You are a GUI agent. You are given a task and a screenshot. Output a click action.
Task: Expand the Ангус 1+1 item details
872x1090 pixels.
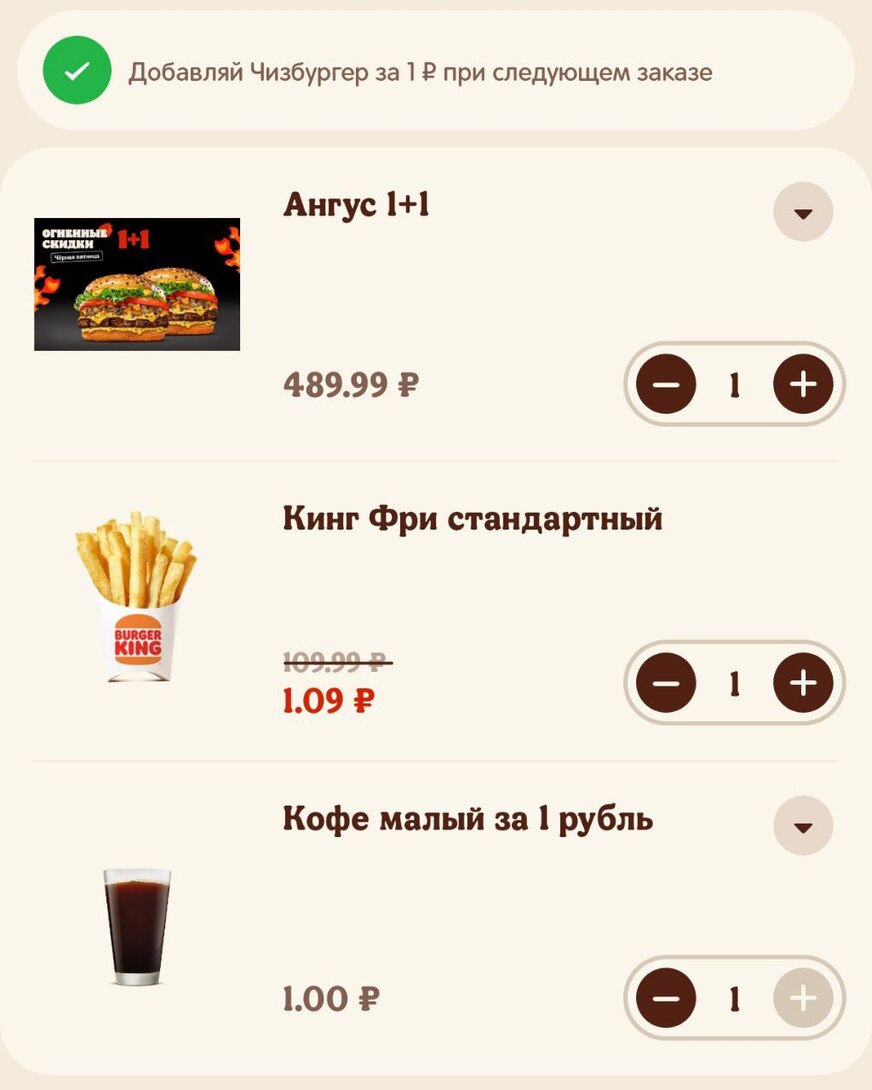803,212
